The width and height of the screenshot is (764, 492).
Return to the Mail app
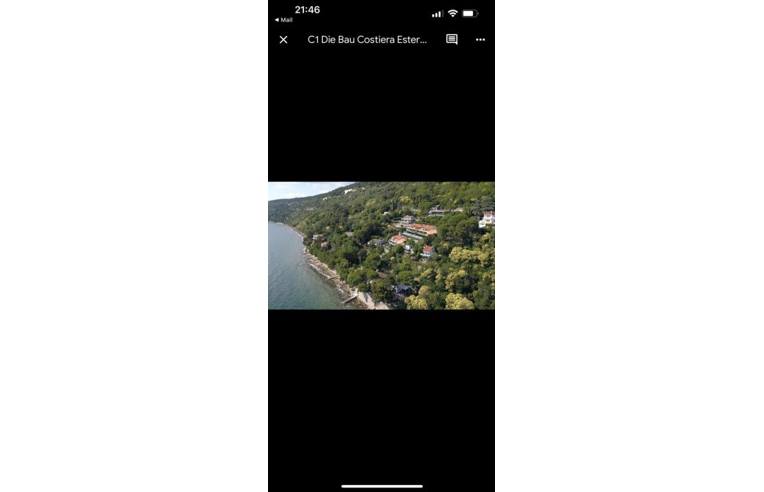[284, 20]
